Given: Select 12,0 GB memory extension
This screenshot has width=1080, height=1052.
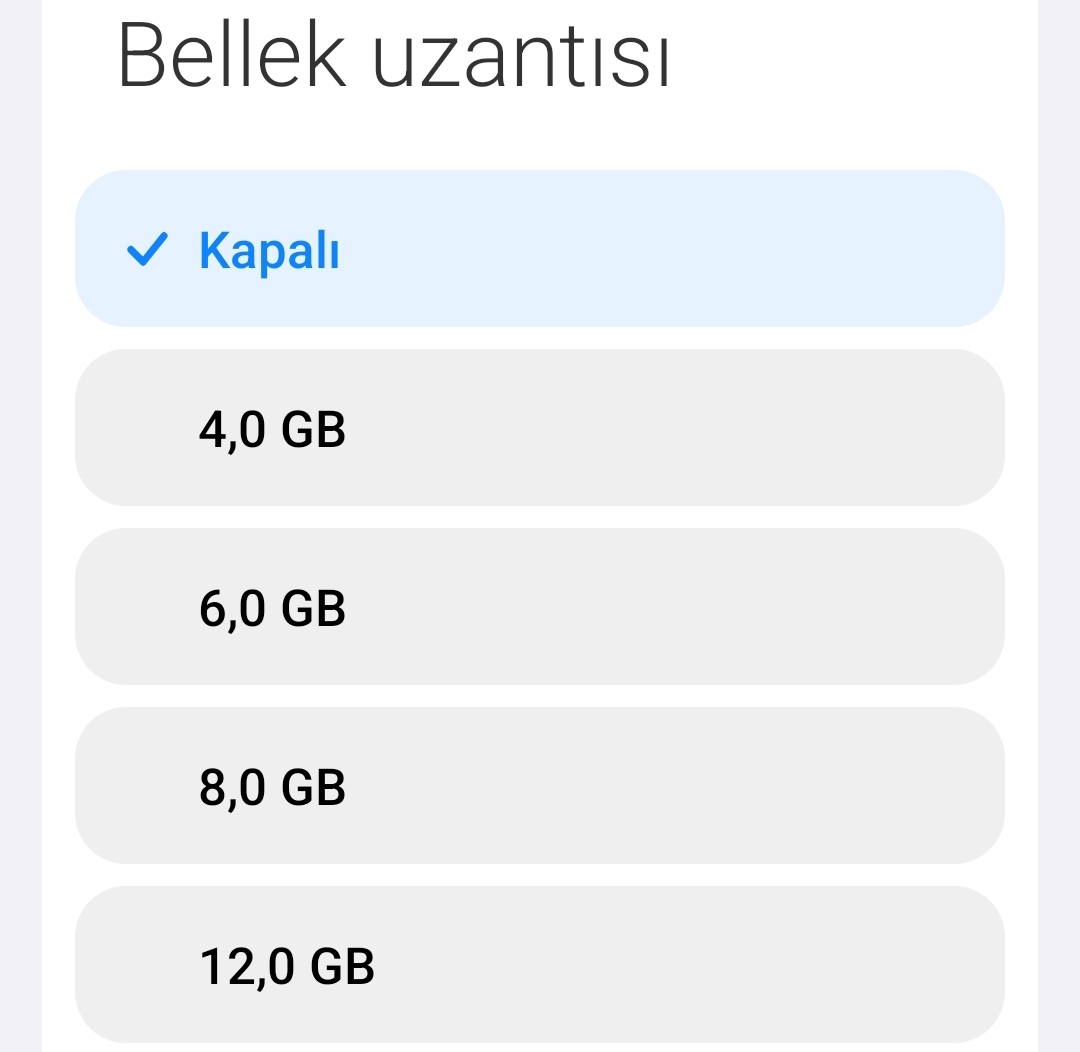Looking at the screenshot, I should (540, 965).
